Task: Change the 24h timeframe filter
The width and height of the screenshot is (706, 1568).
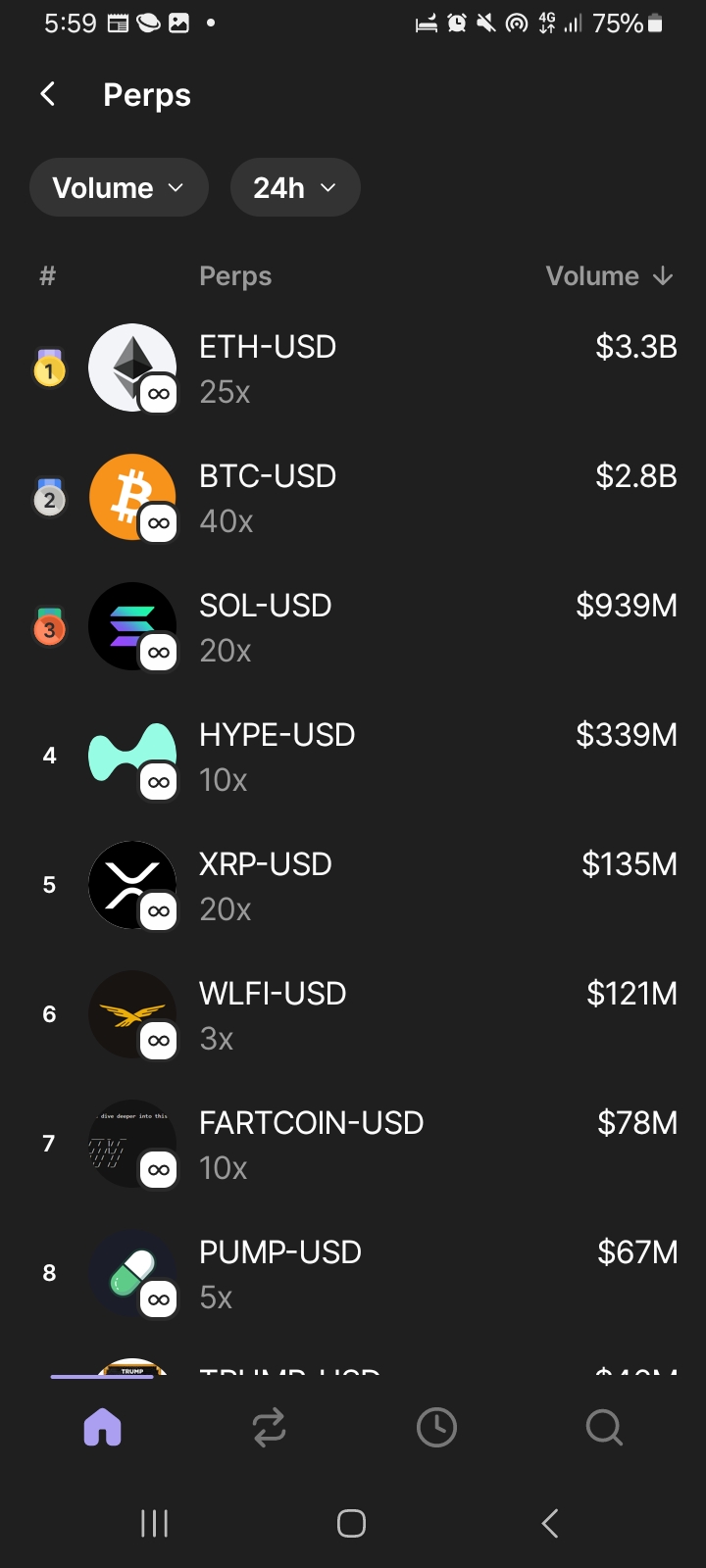Action: pyautogui.click(x=294, y=187)
